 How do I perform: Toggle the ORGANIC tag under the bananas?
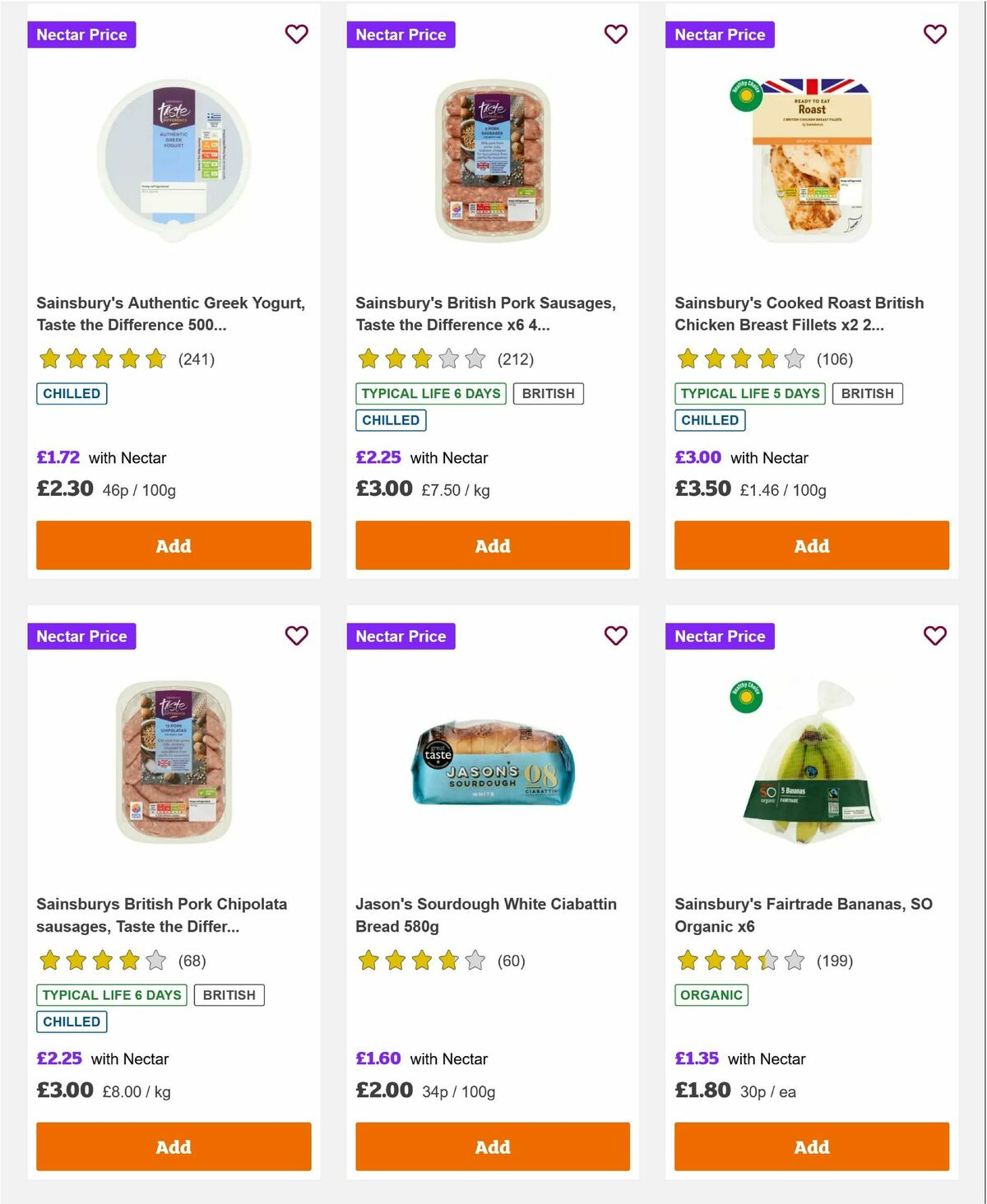click(711, 994)
